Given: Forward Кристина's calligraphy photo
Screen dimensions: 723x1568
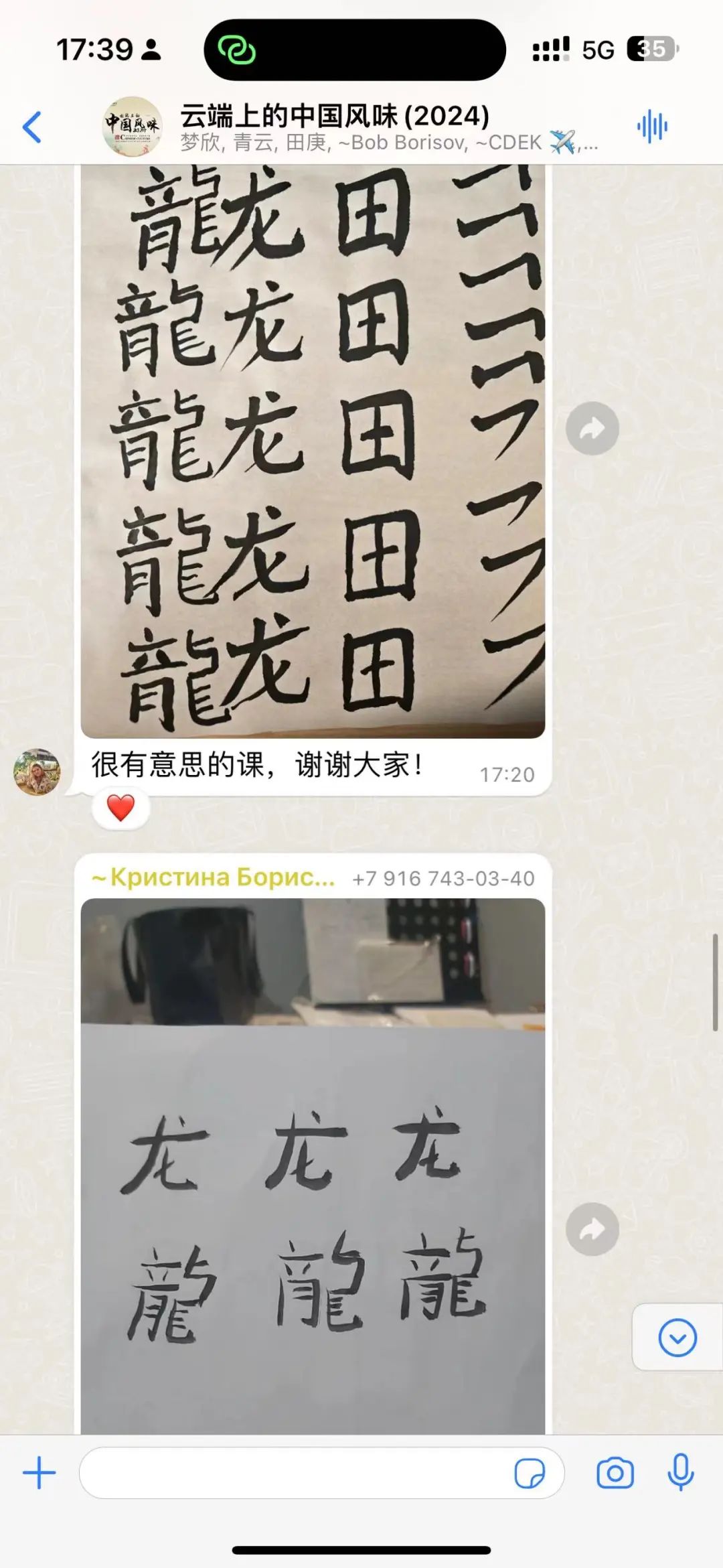Looking at the screenshot, I should [x=592, y=1229].
